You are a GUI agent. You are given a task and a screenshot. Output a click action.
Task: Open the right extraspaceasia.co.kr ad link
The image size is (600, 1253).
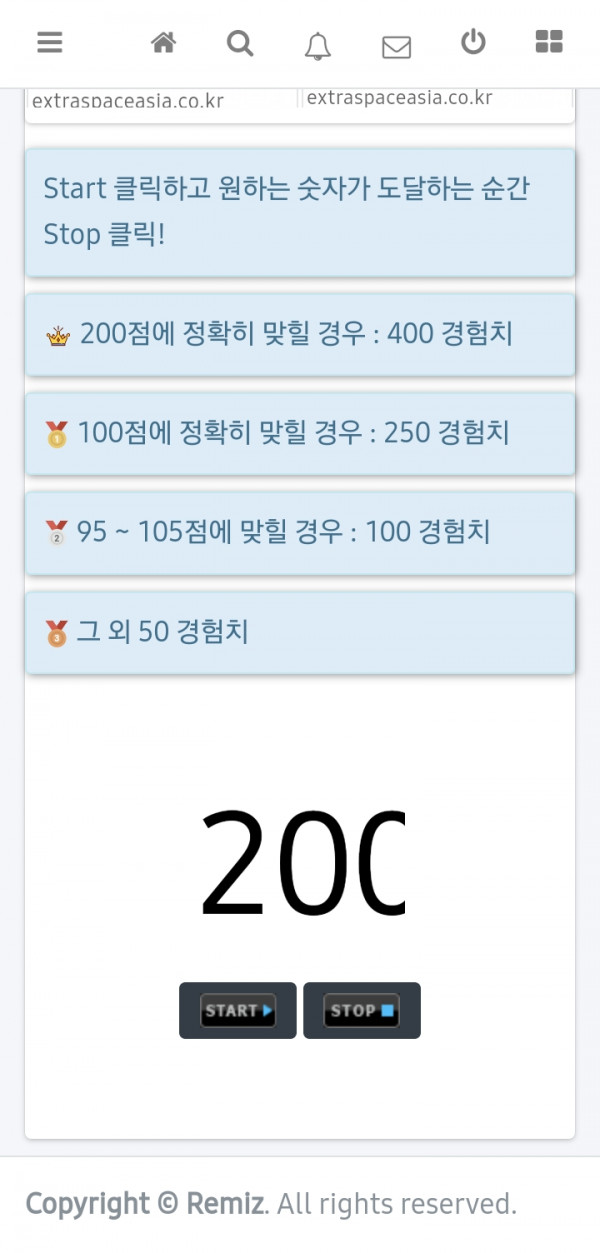pos(399,98)
